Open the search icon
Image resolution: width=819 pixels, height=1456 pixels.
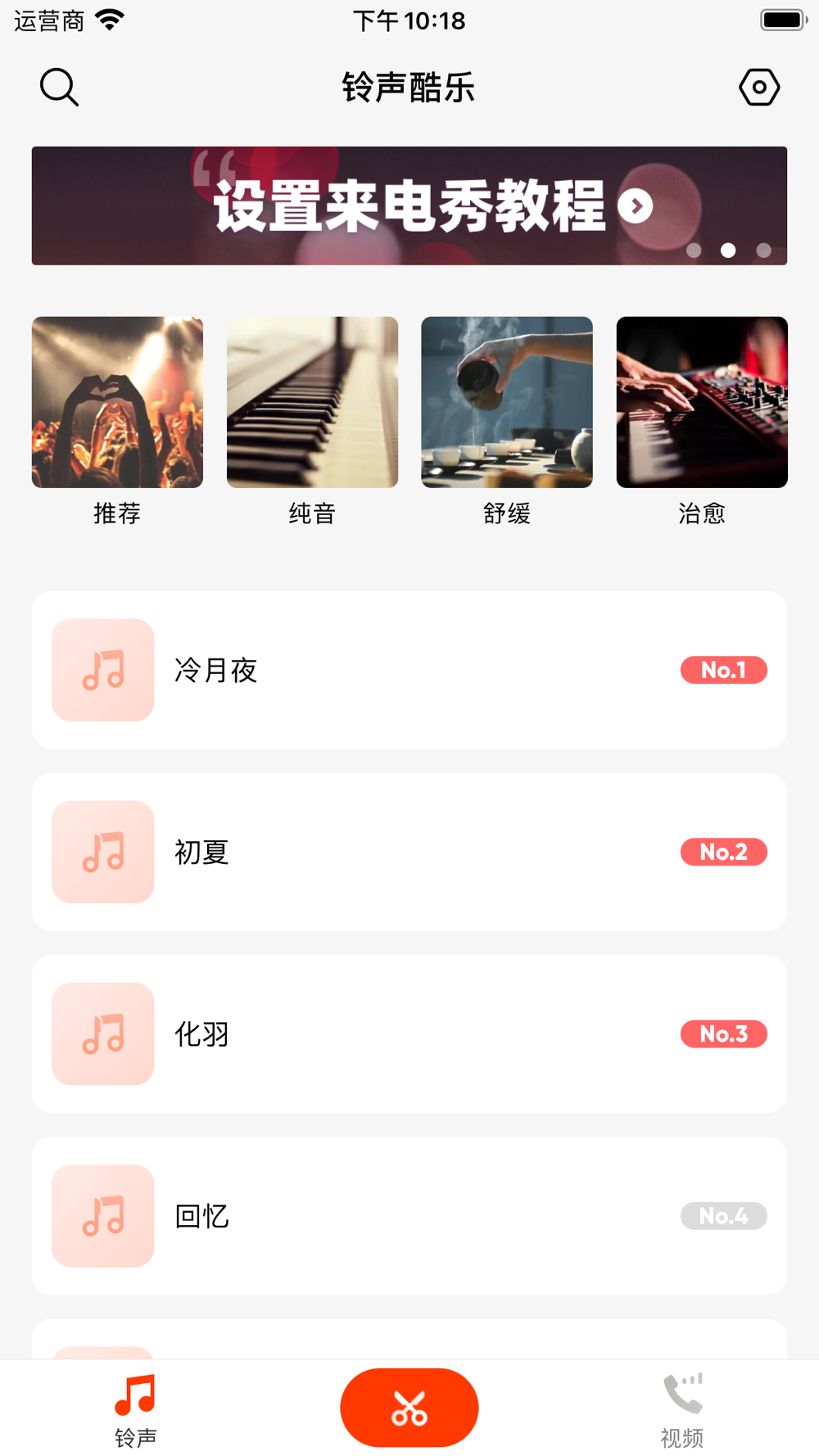[x=59, y=87]
